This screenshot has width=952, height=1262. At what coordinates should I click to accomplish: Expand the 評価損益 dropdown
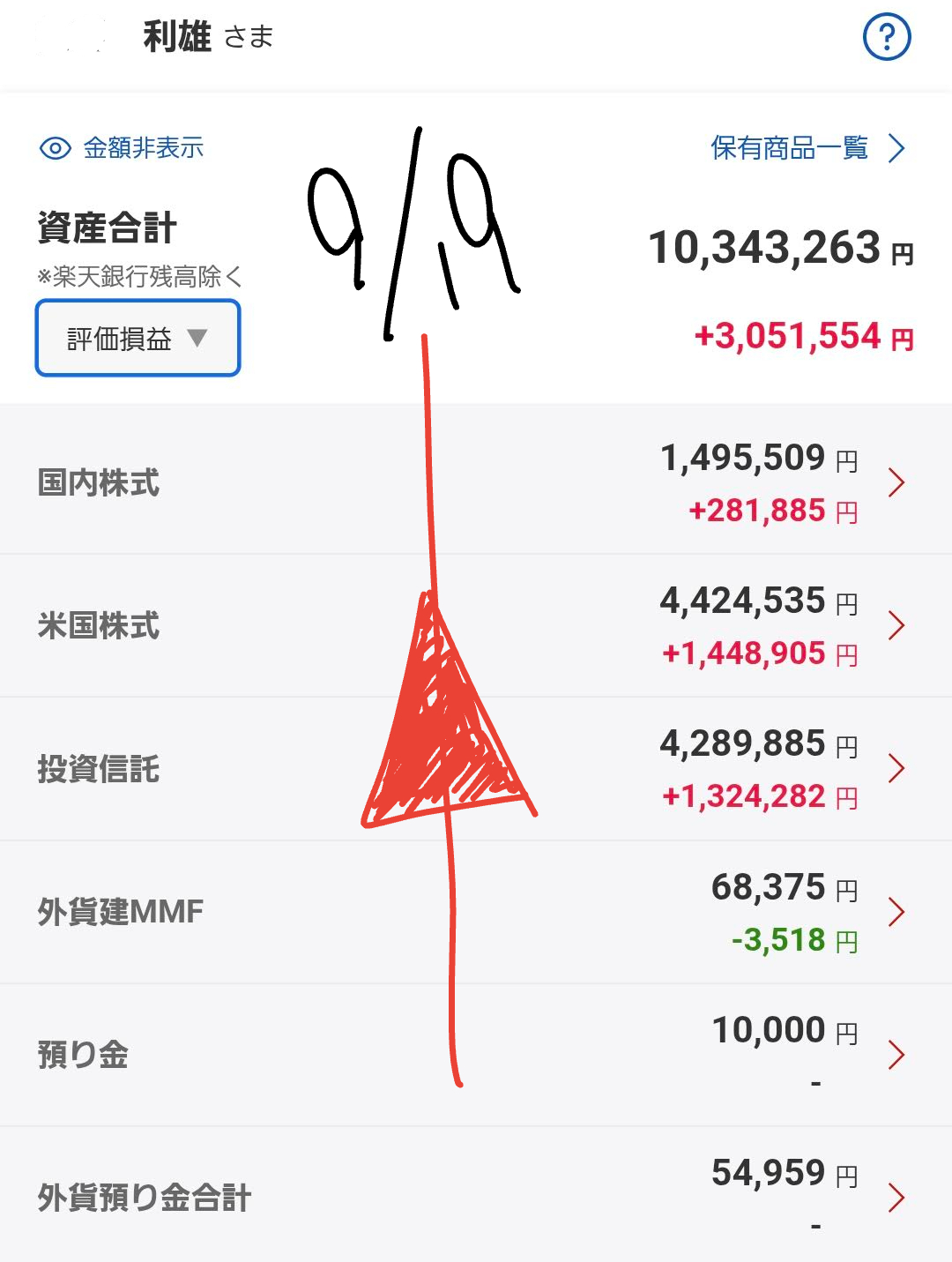[138, 339]
